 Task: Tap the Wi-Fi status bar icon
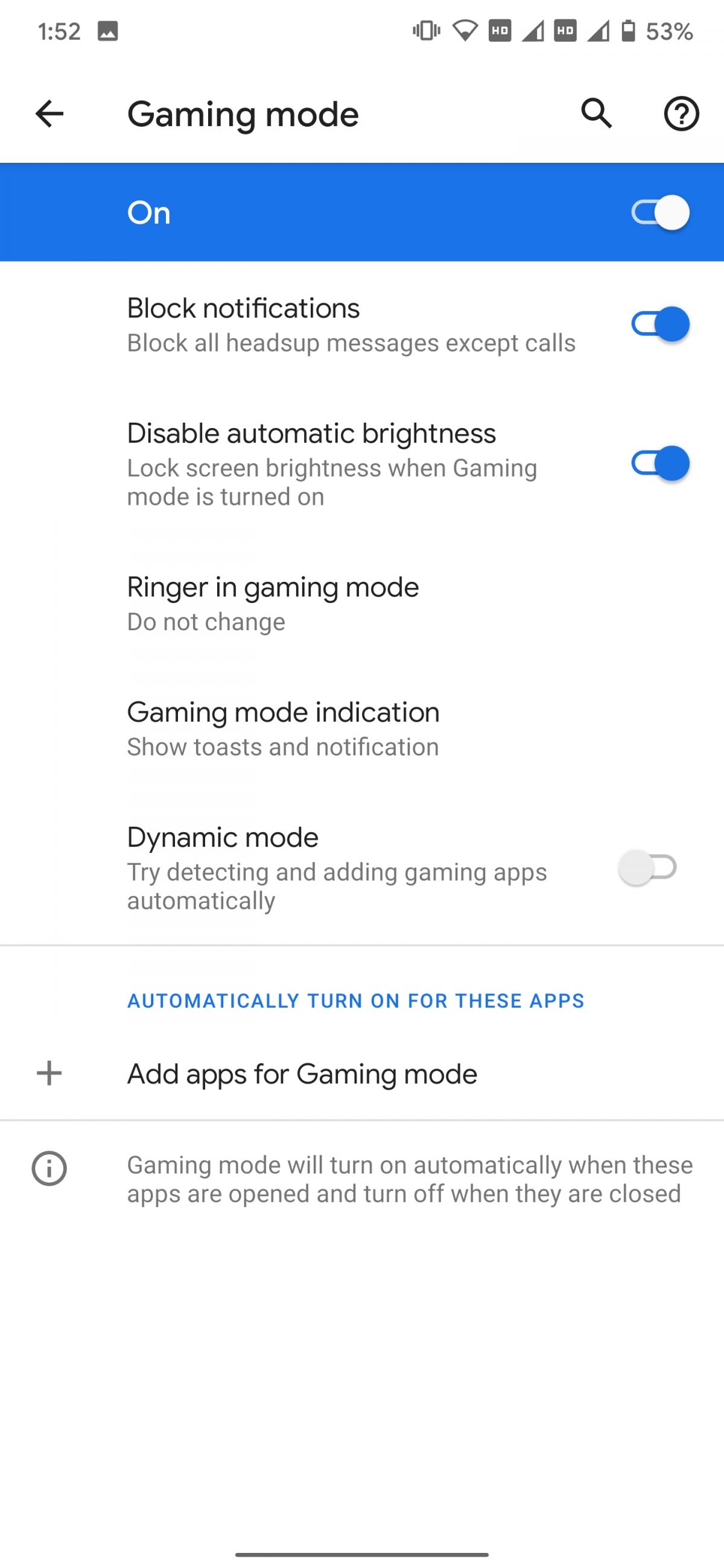465,31
